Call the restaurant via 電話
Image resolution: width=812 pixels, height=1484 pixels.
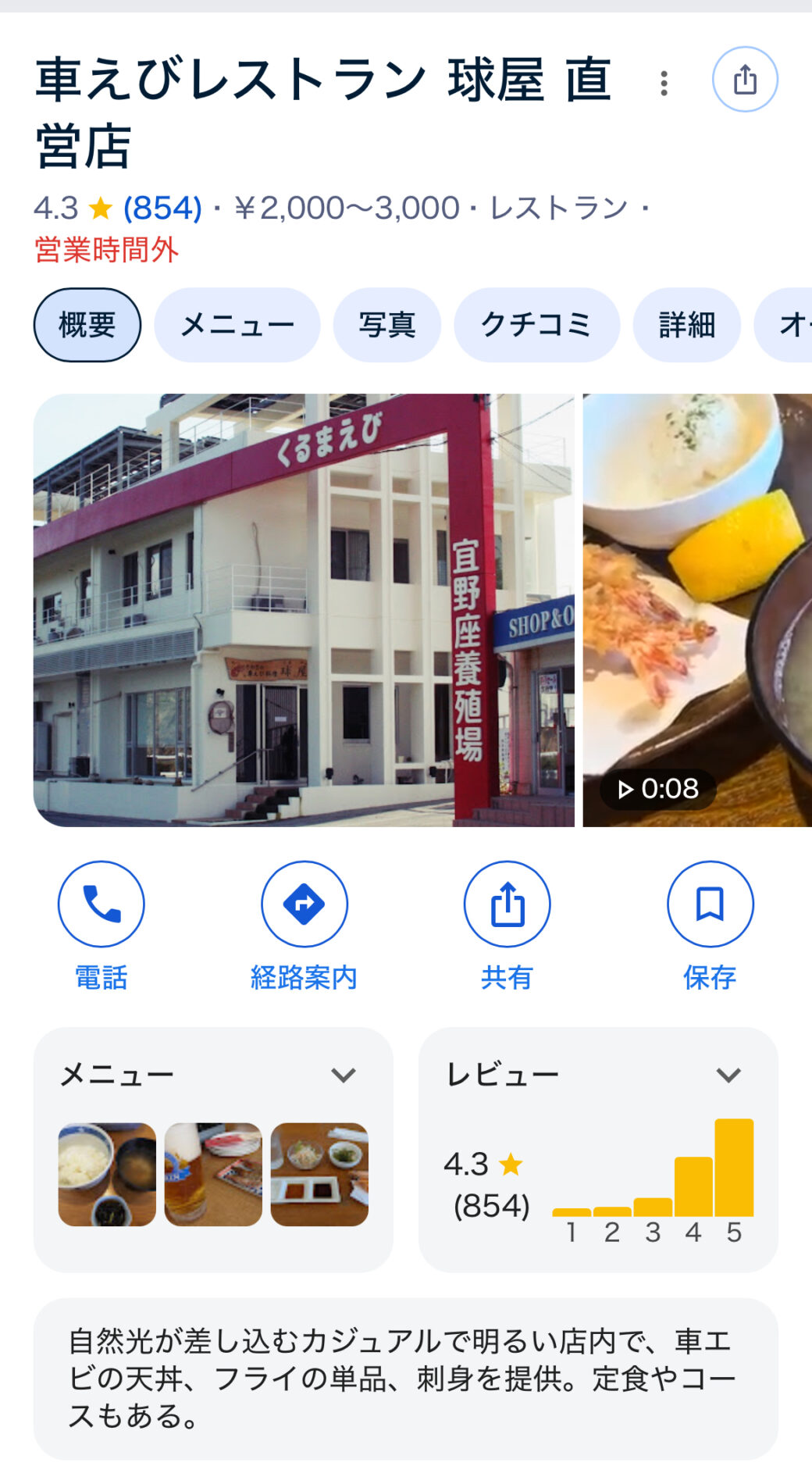(x=101, y=904)
